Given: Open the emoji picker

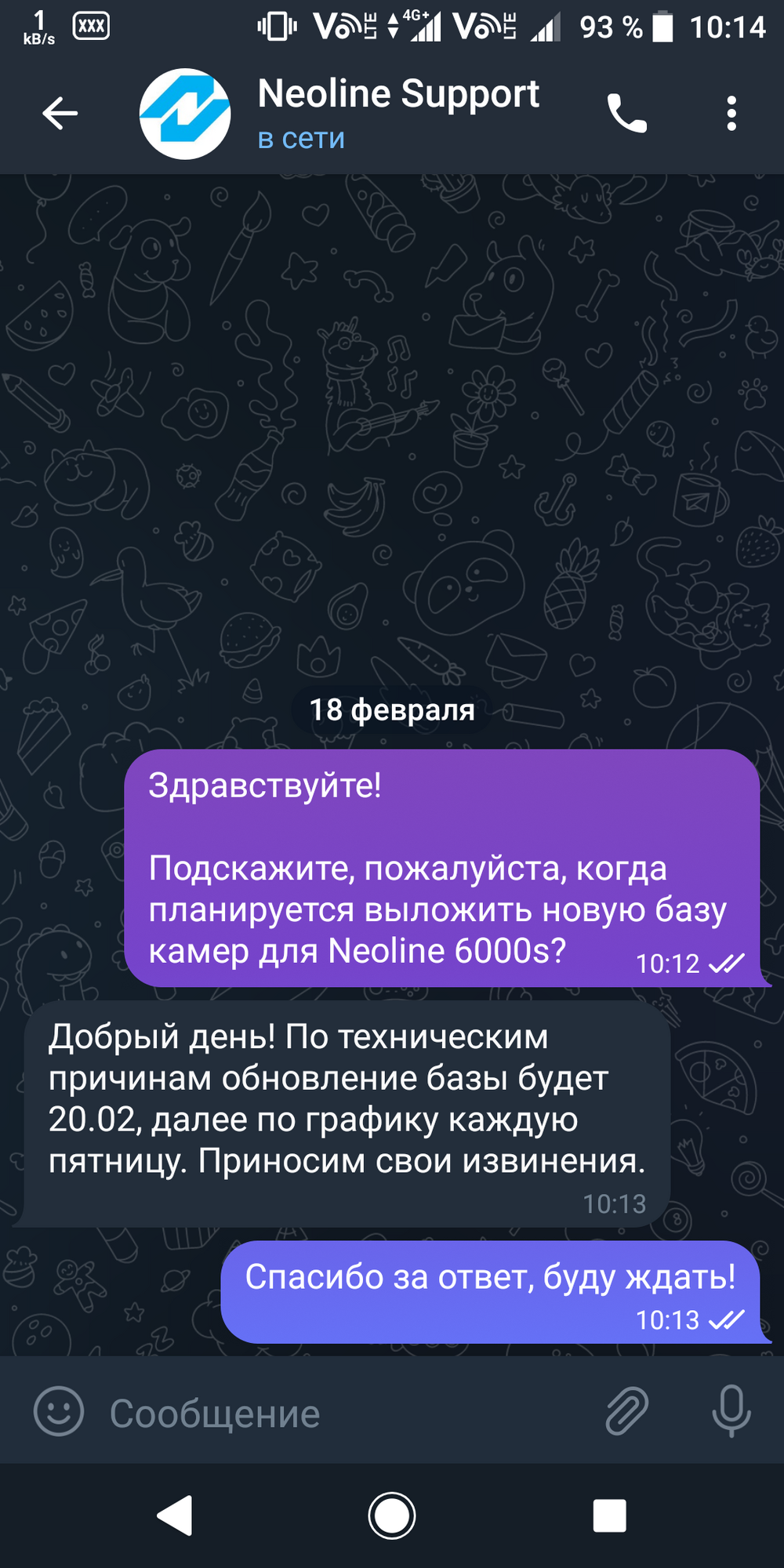Looking at the screenshot, I should [58, 1412].
